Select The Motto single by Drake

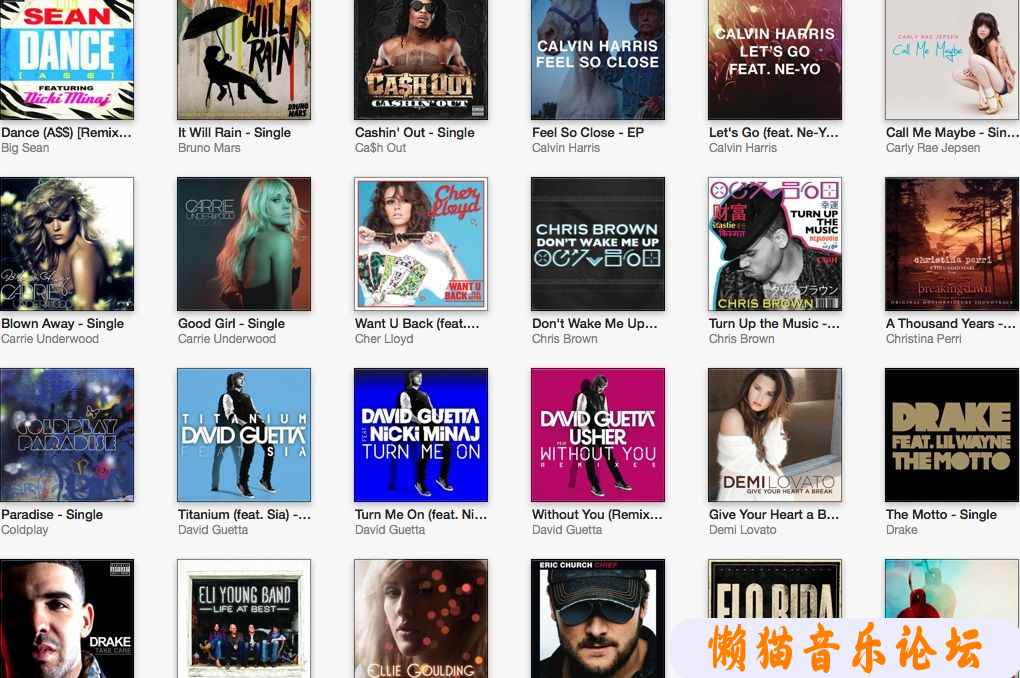(x=952, y=435)
